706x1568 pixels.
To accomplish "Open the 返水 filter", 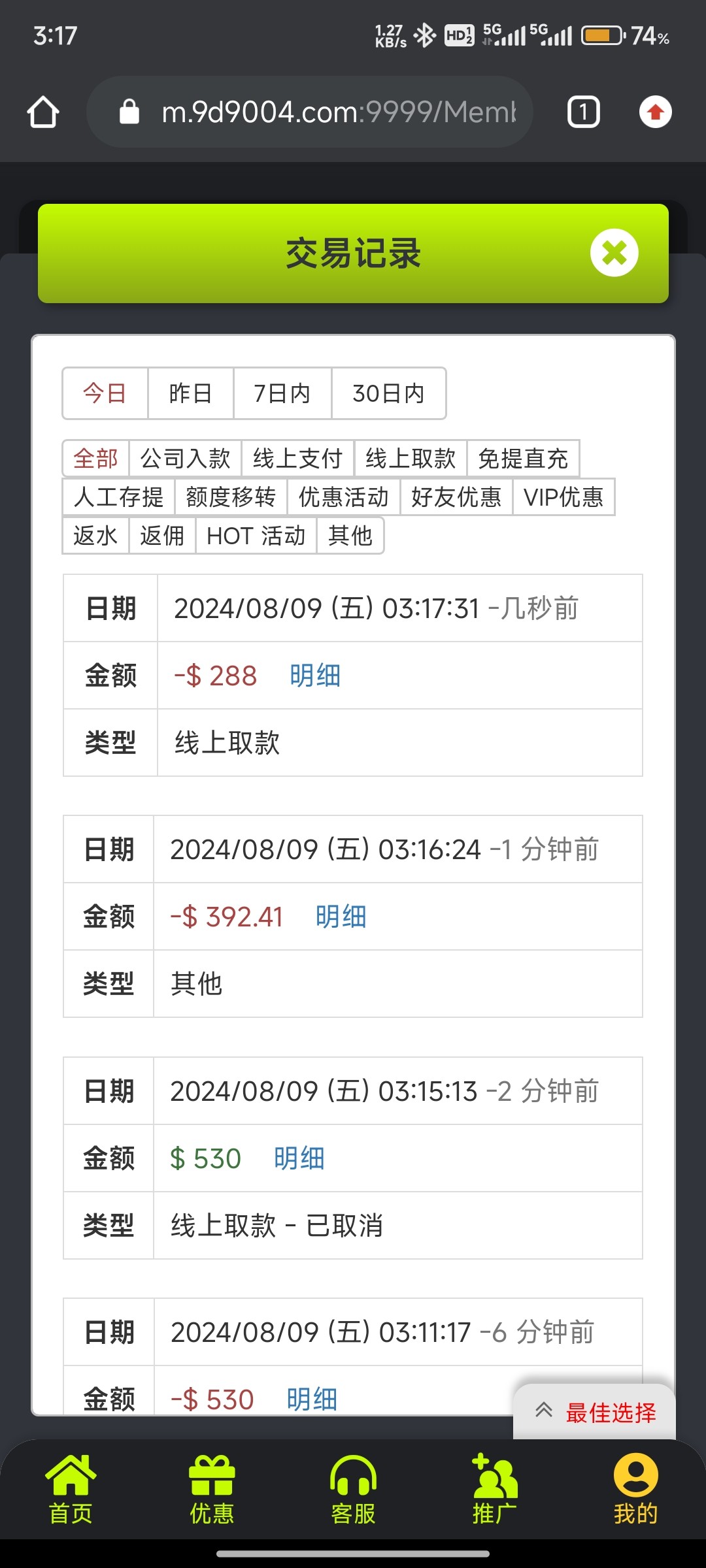I will 95,536.
